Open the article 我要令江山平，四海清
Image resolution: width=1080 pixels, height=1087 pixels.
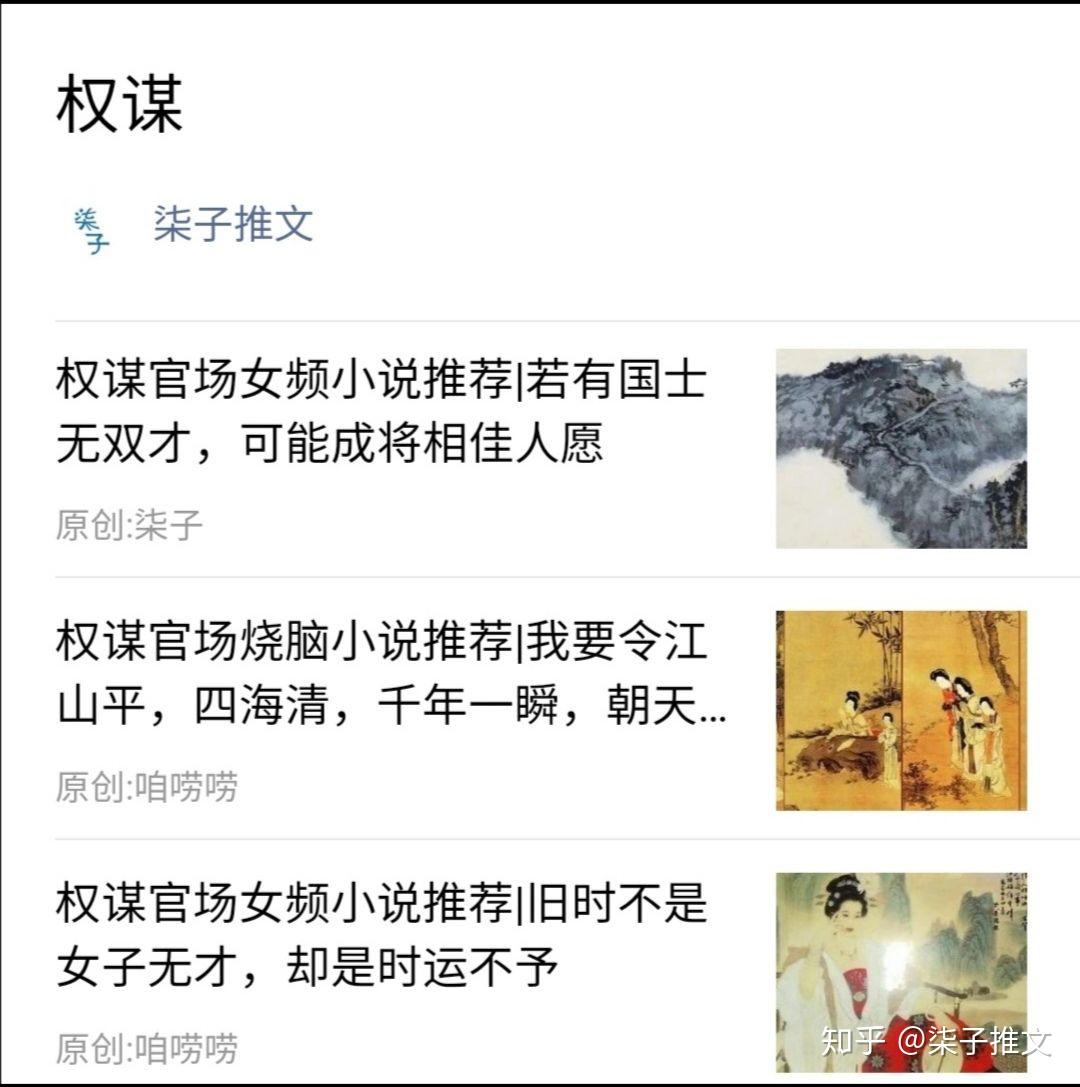390,673
